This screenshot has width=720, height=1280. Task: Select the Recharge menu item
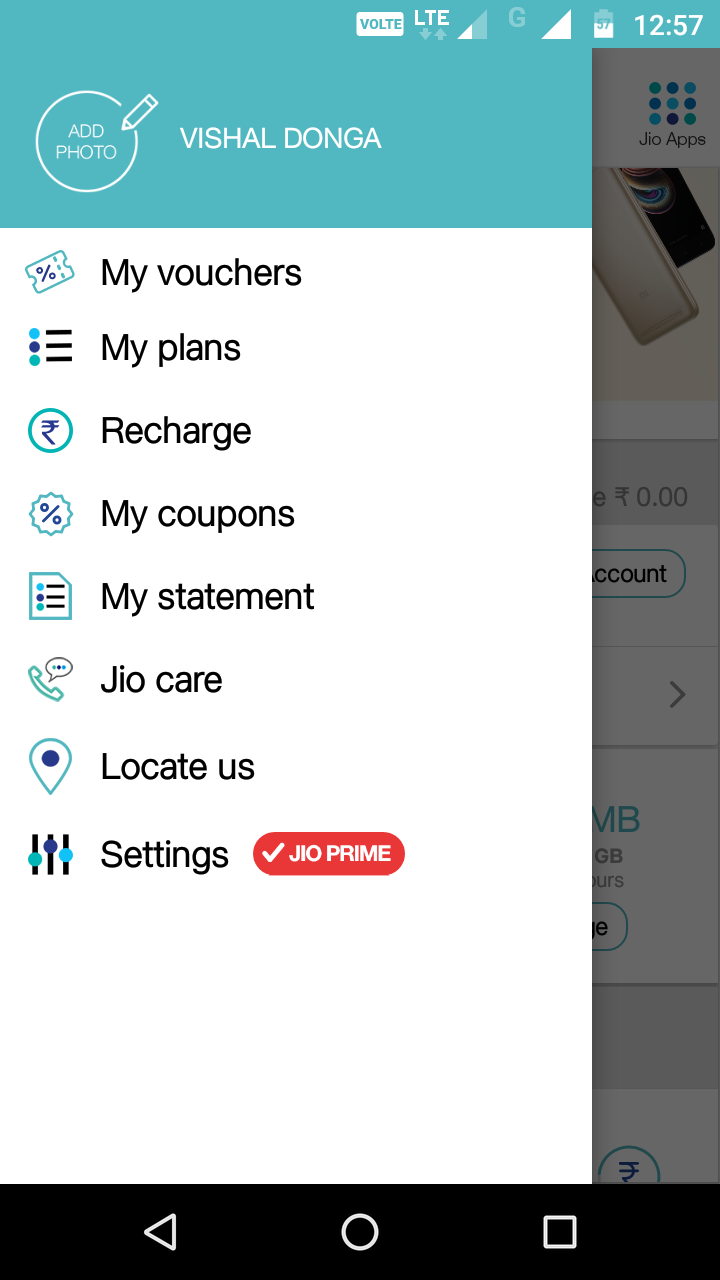pos(176,431)
